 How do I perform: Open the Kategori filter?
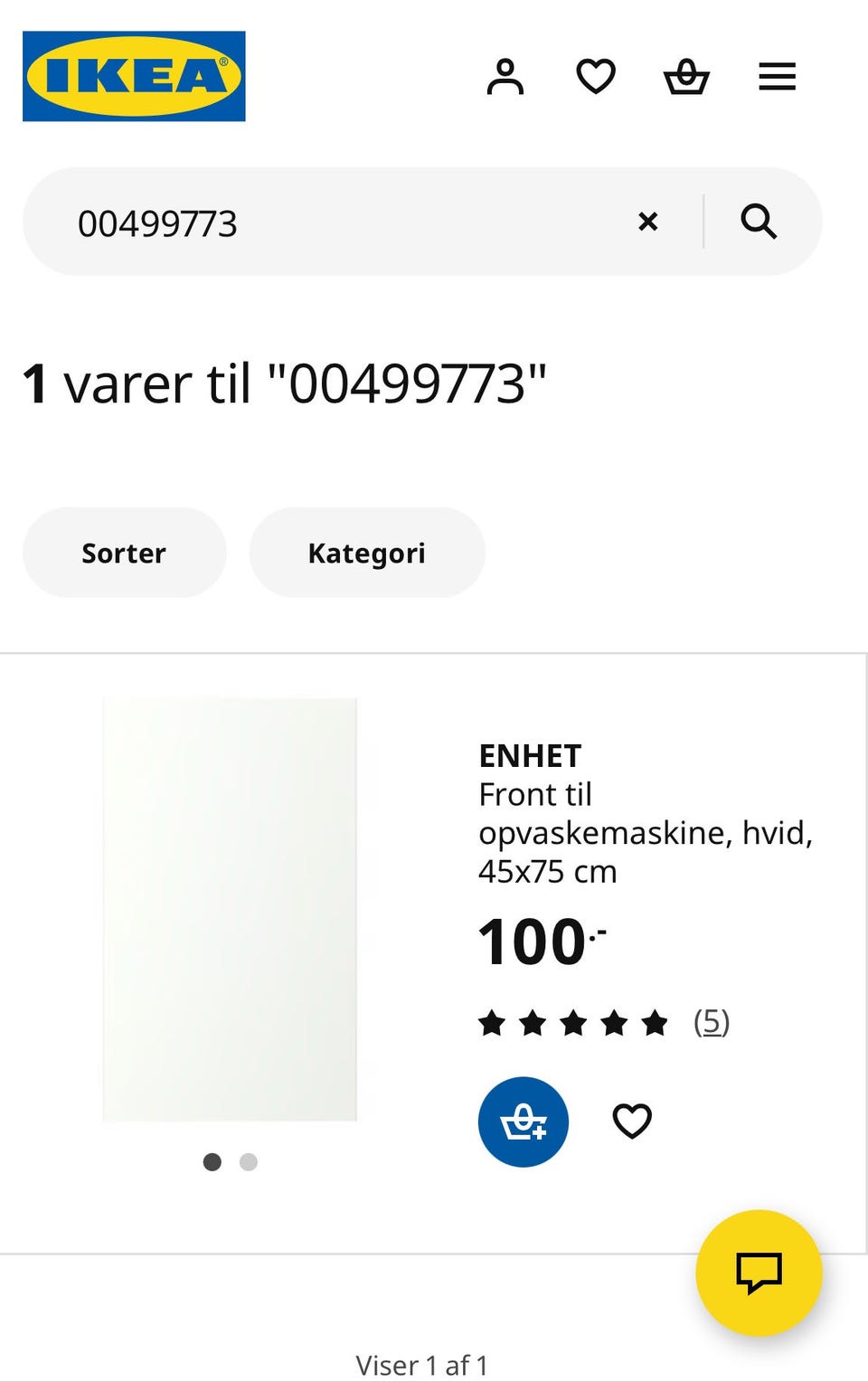(x=367, y=552)
